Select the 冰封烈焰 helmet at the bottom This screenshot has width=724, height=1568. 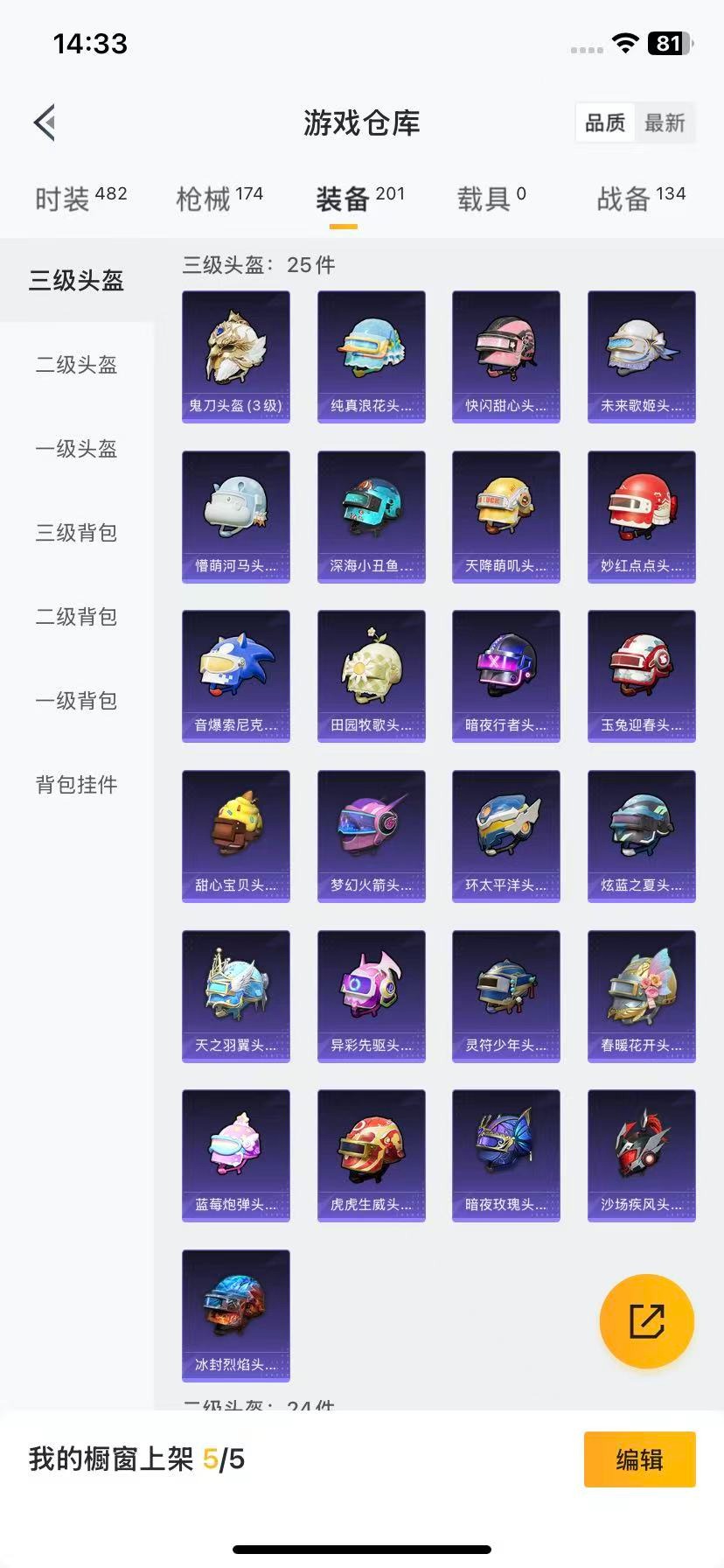click(x=235, y=1312)
